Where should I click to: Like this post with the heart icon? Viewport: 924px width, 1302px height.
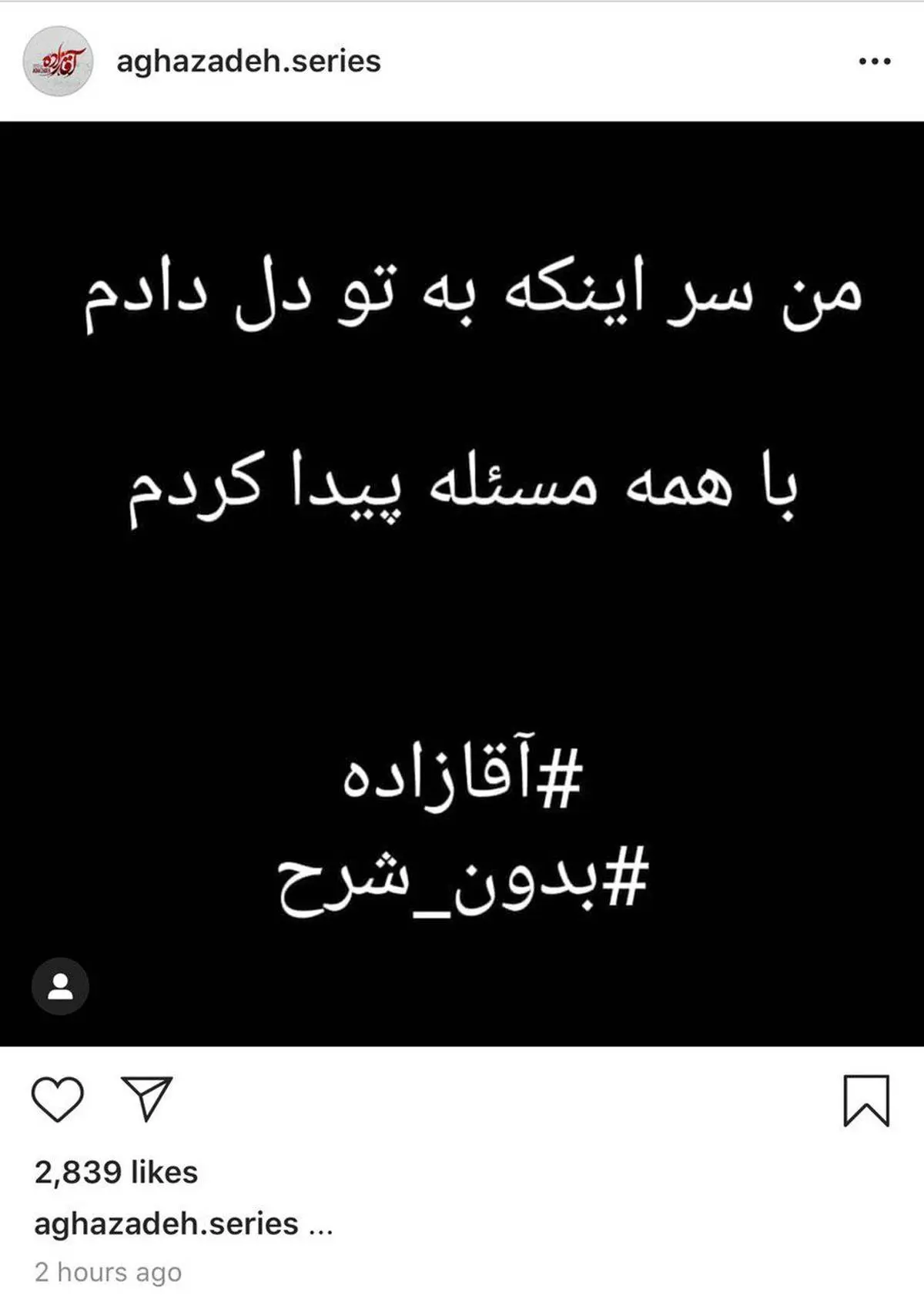point(58,1099)
